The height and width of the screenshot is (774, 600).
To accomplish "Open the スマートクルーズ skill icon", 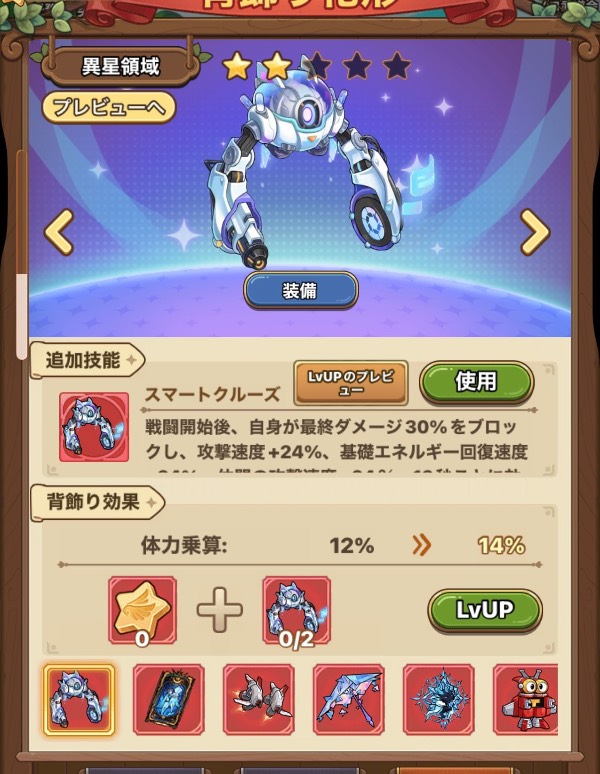I will click(x=94, y=427).
